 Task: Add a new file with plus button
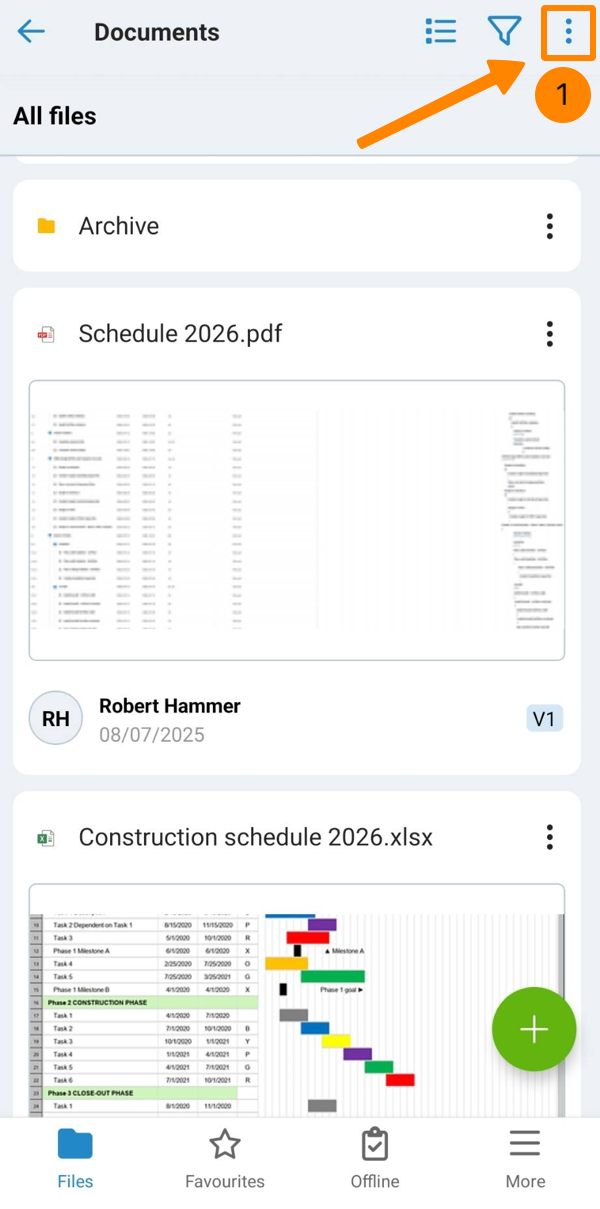(x=534, y=1030)
